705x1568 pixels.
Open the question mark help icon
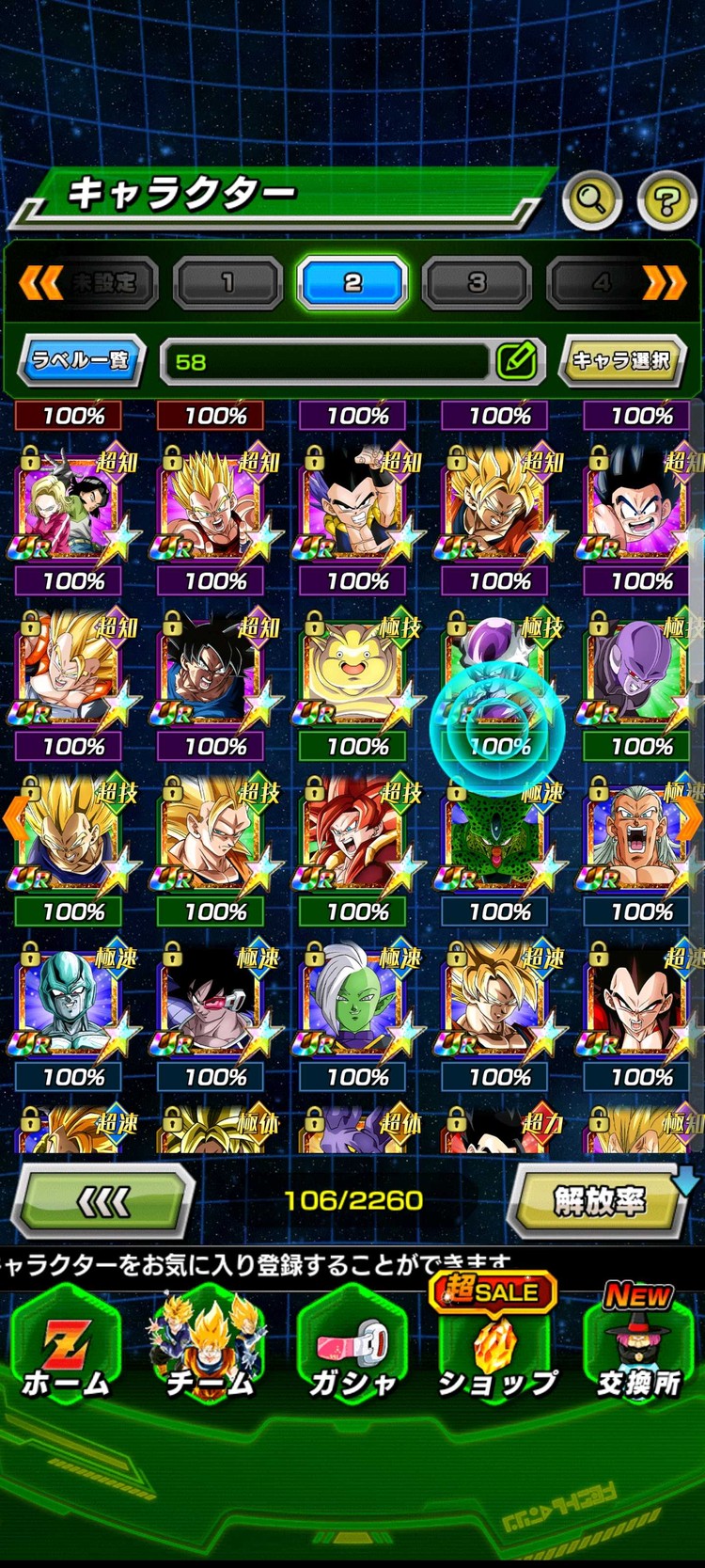[x=666, y=199]
